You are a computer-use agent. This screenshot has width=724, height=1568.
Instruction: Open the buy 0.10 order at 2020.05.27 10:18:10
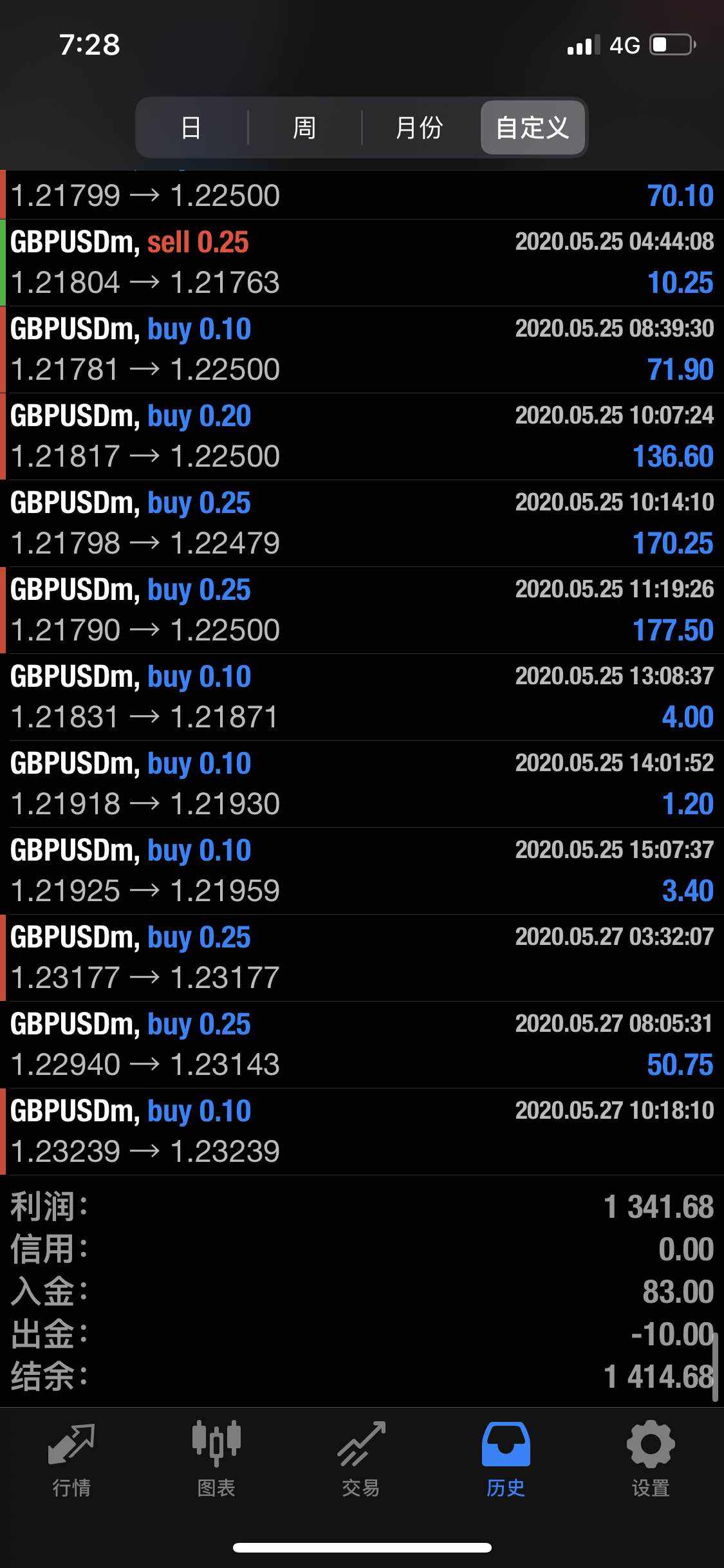tap(362, 1132)
